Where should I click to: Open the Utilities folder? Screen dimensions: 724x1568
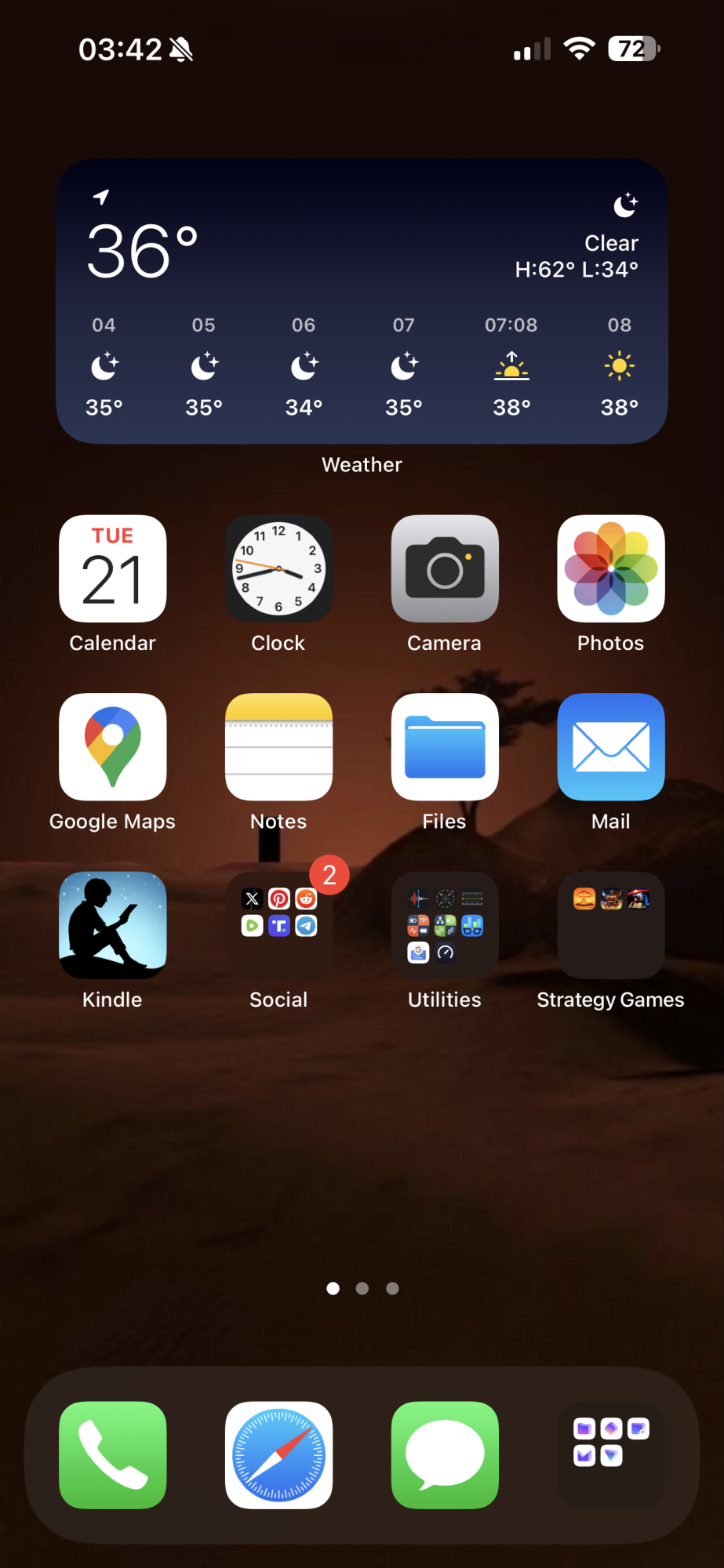click(x=445, y=925)
